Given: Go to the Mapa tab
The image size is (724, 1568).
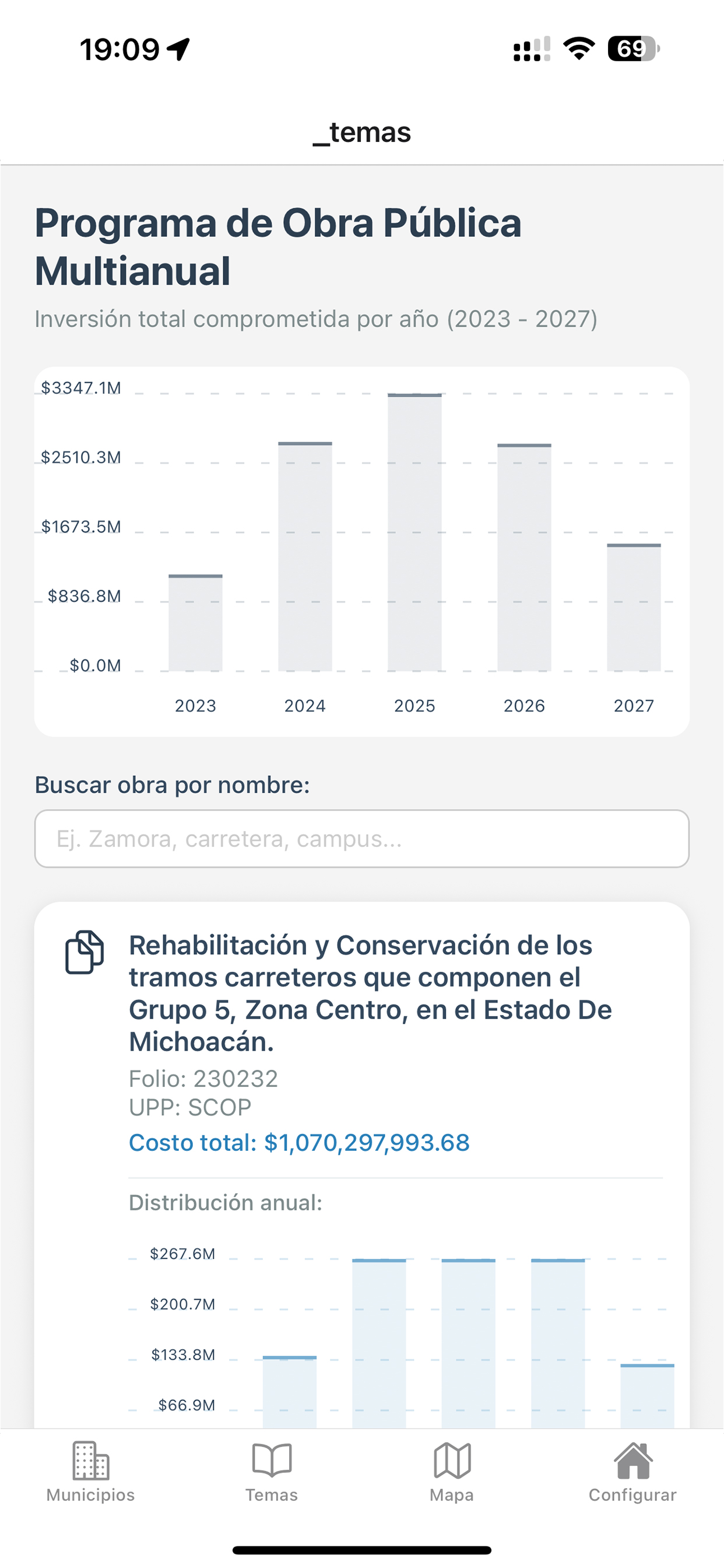Looking at the screenshot, I should (x=451, y=1472).
